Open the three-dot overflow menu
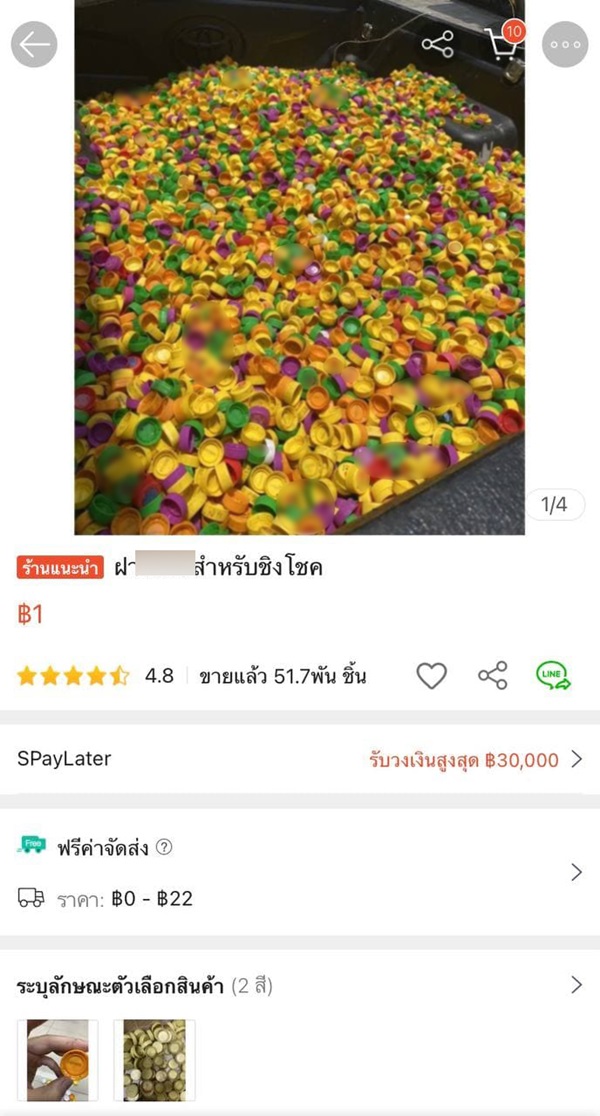The image size is (600, 1116). [565, 45]
